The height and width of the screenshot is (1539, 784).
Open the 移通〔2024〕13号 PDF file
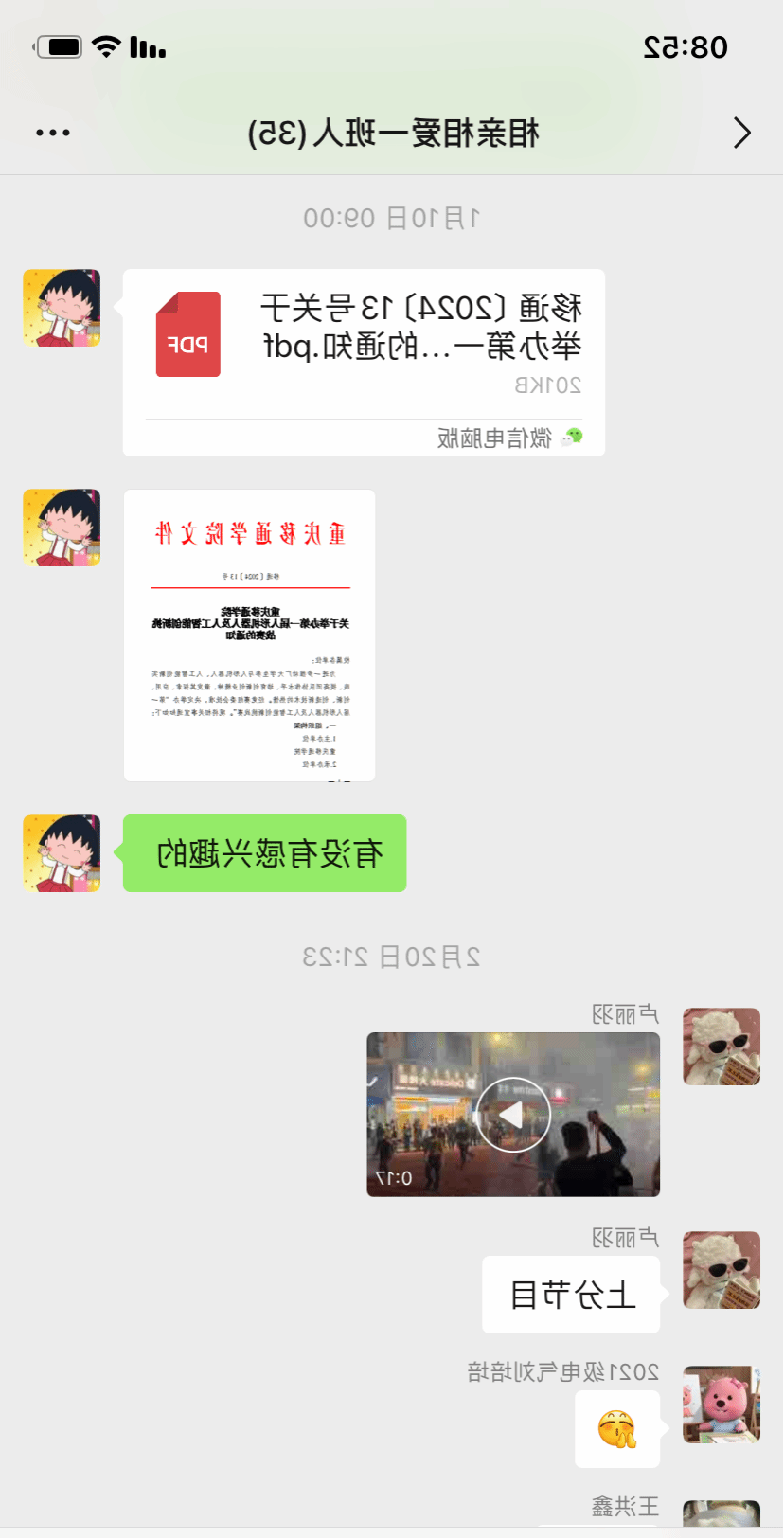364,362
